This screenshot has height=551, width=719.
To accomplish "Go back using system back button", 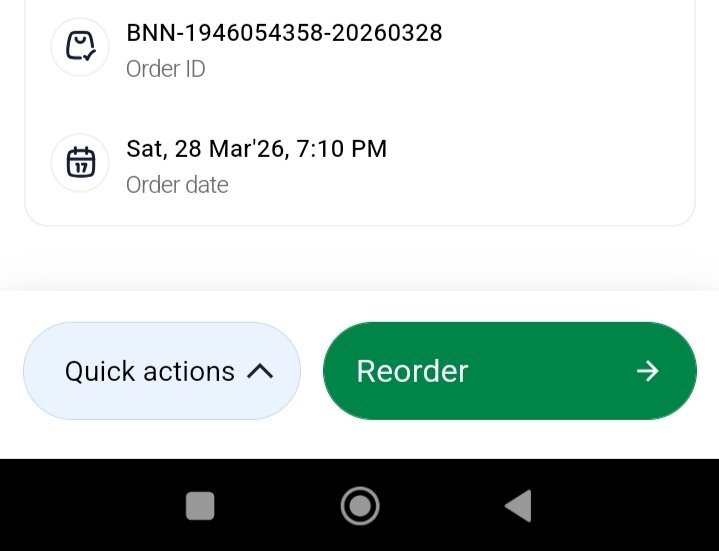I will click(518, 506).
